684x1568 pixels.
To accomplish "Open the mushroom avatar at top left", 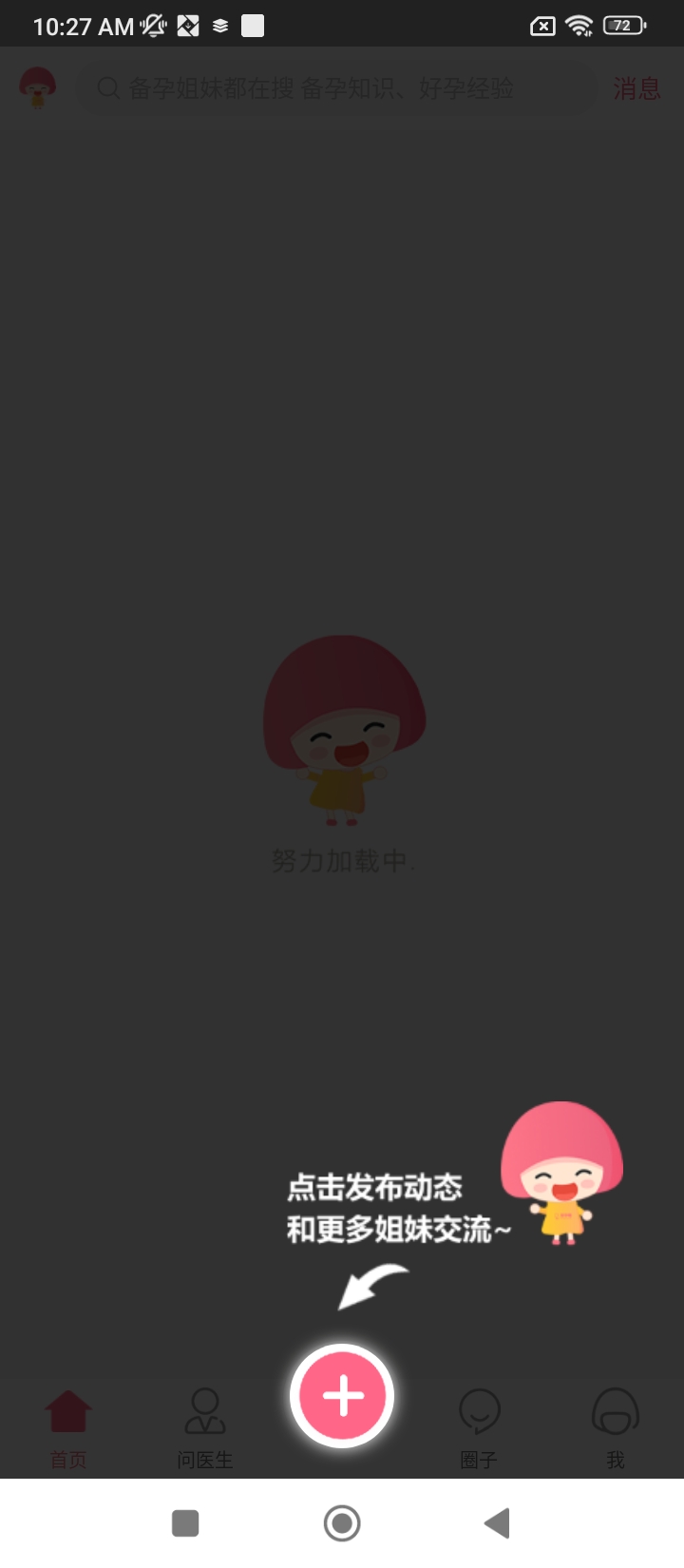I will click(38, 87).
